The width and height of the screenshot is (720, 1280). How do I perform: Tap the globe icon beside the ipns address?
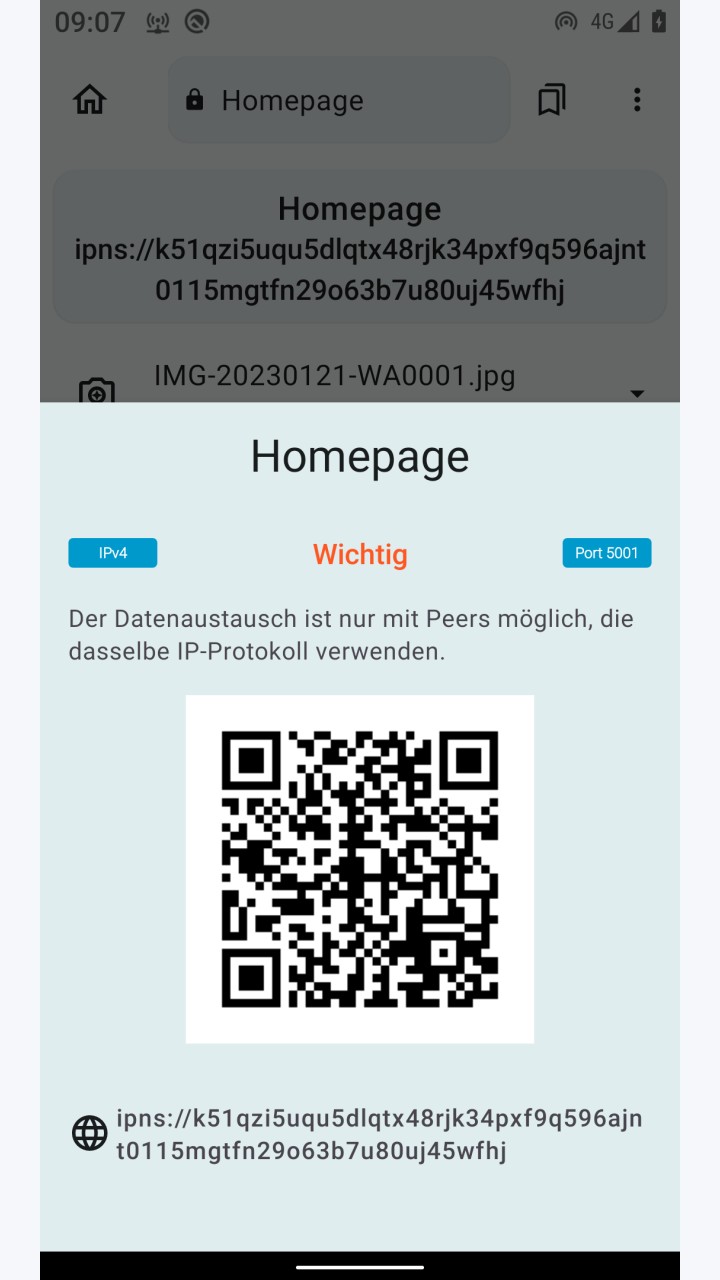click(x=90, y=1133)
